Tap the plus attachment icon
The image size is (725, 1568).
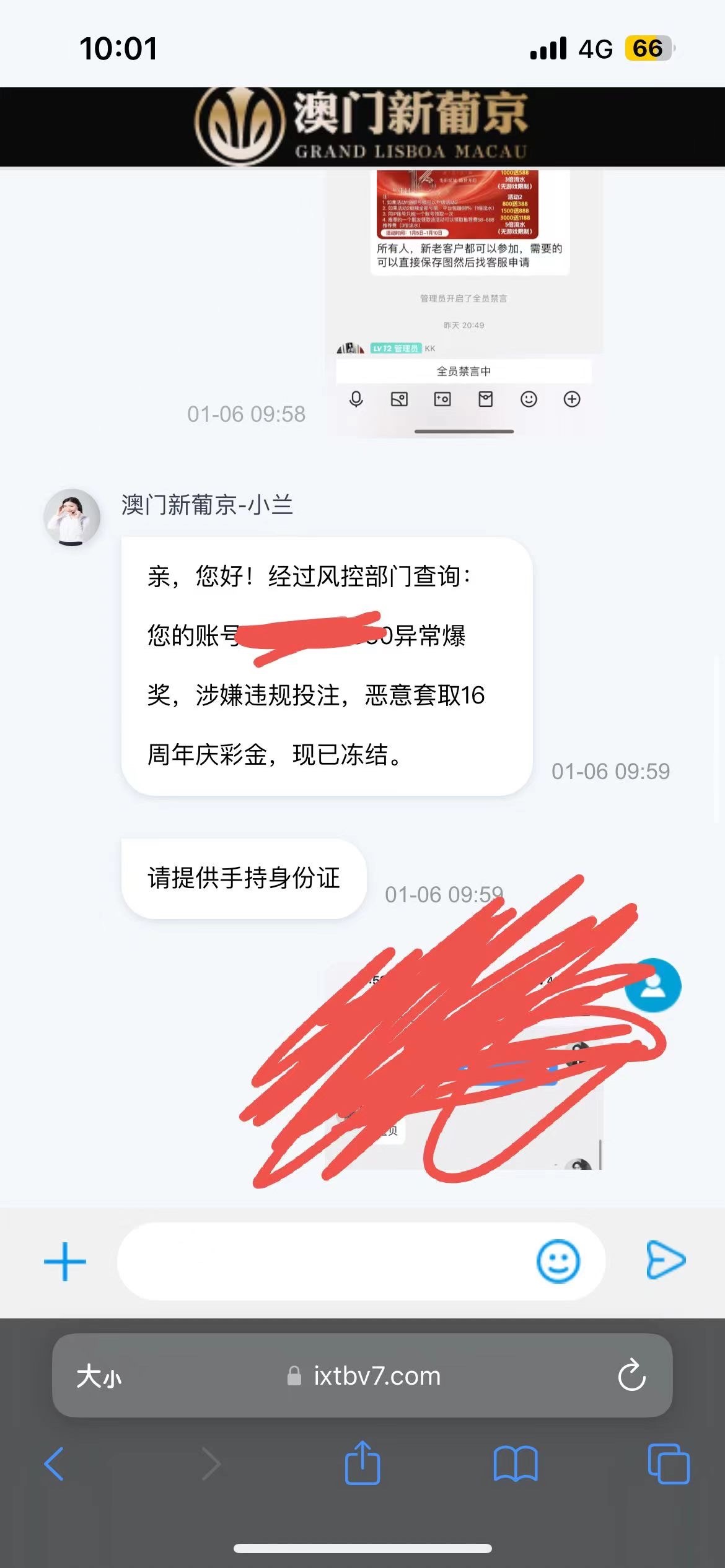(x=64, y=1261)
